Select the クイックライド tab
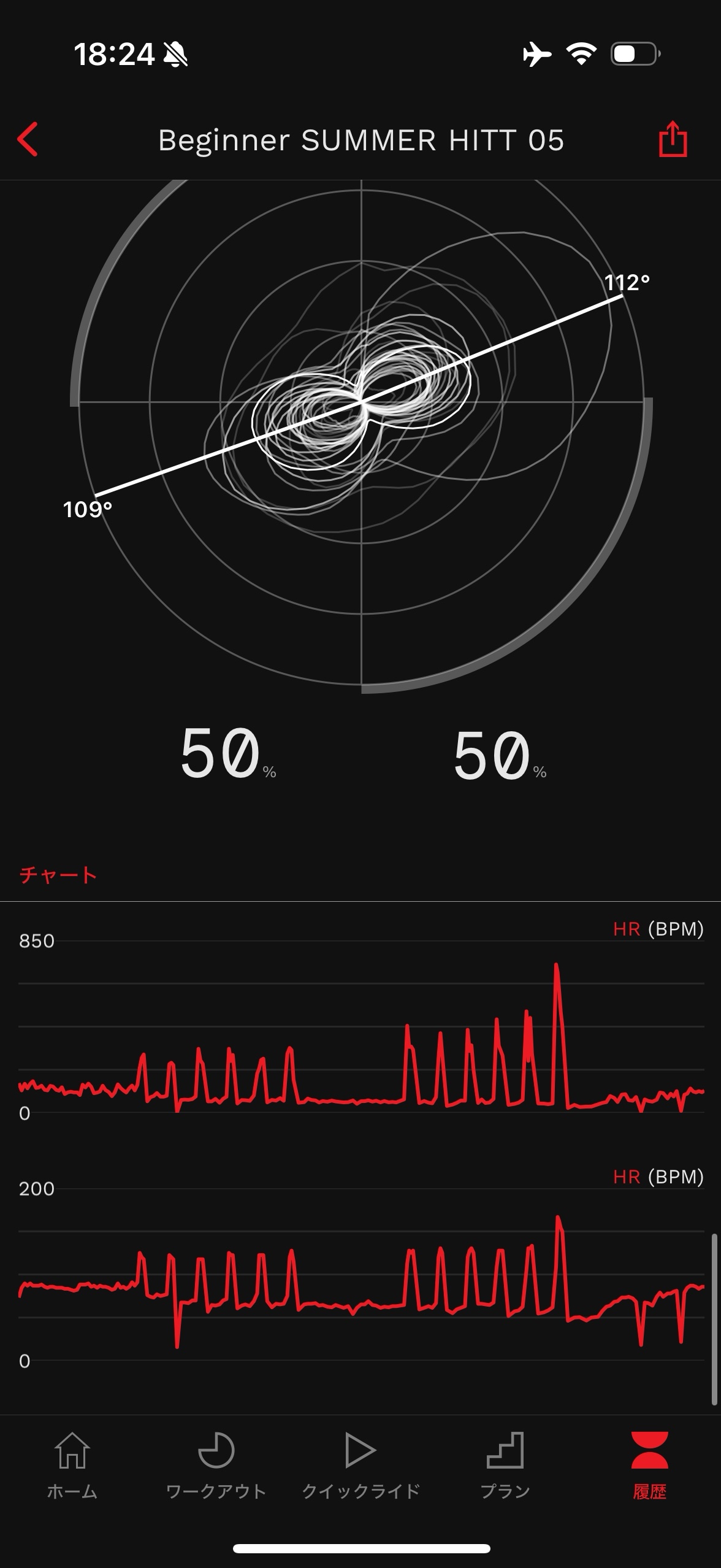The height and width of the screenshot is (1568, 721). pyautogui.click(x=360, y=1466)
